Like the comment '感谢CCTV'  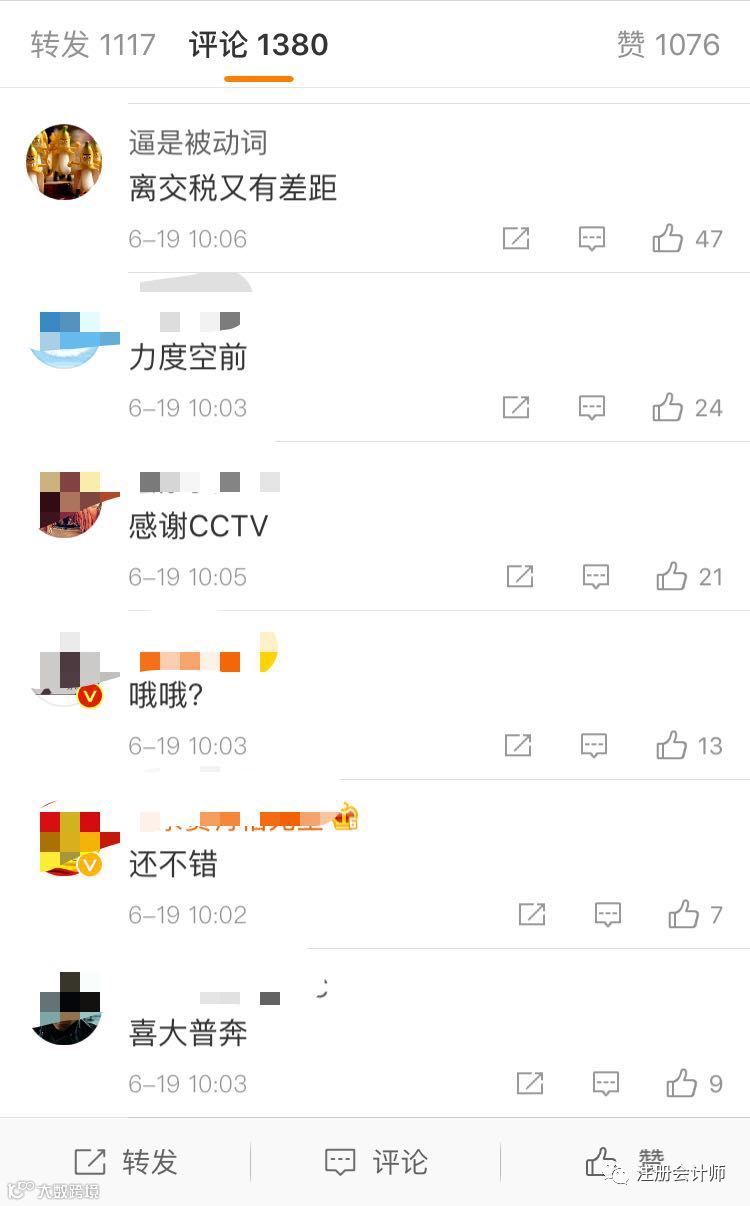point(672,577)
